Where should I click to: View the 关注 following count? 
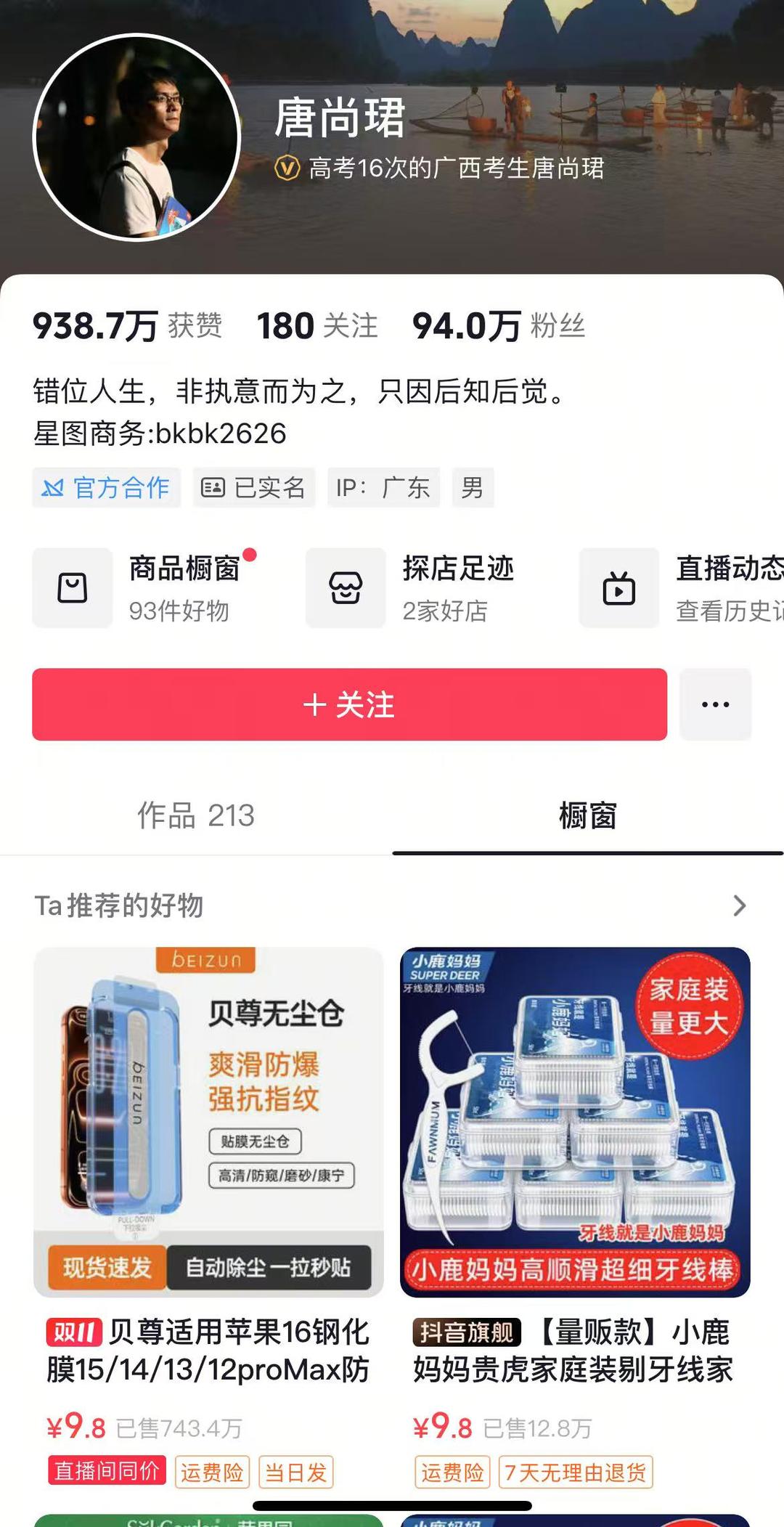point(317,326)
